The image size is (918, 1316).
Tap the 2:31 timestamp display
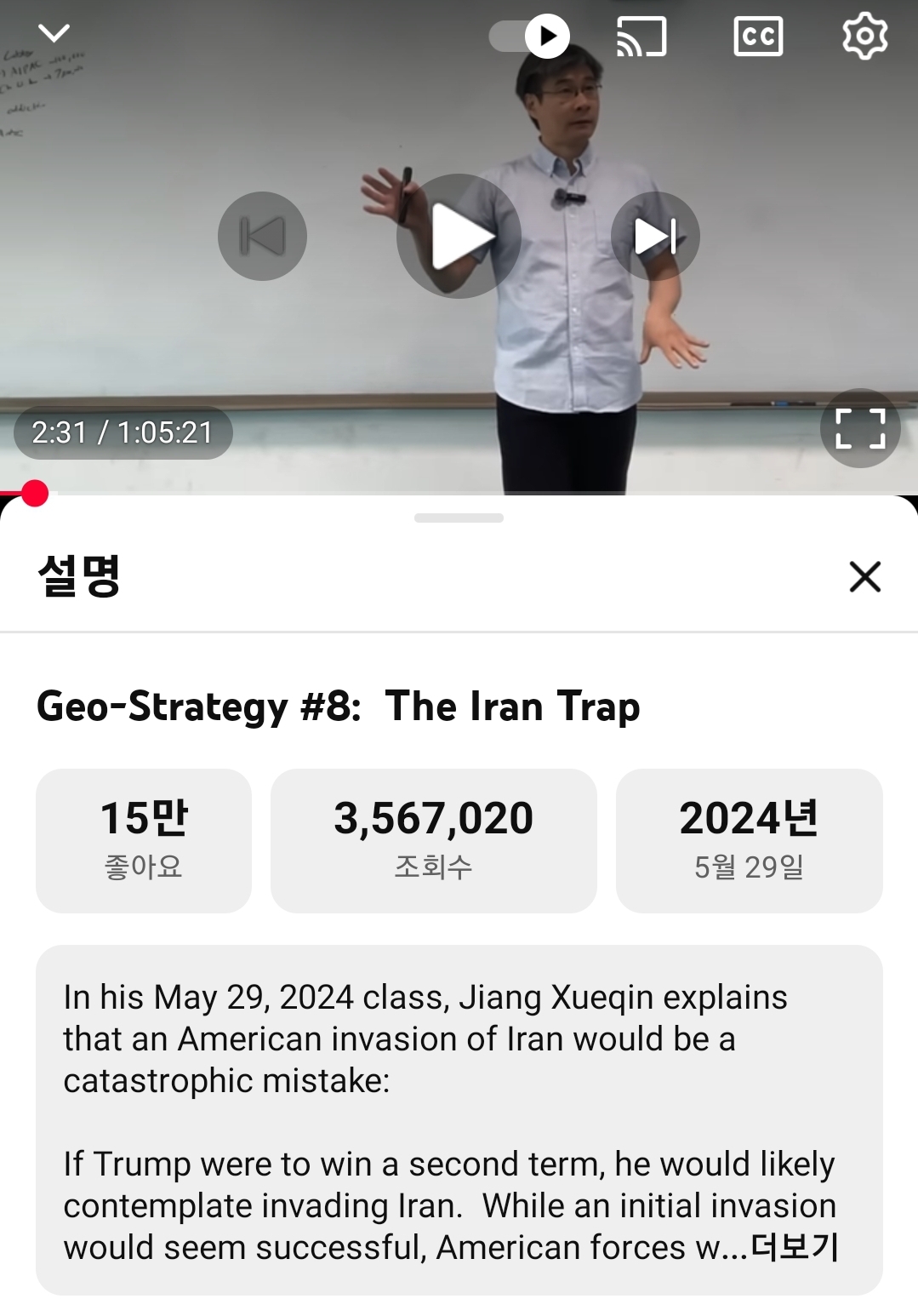click(122, 432)
